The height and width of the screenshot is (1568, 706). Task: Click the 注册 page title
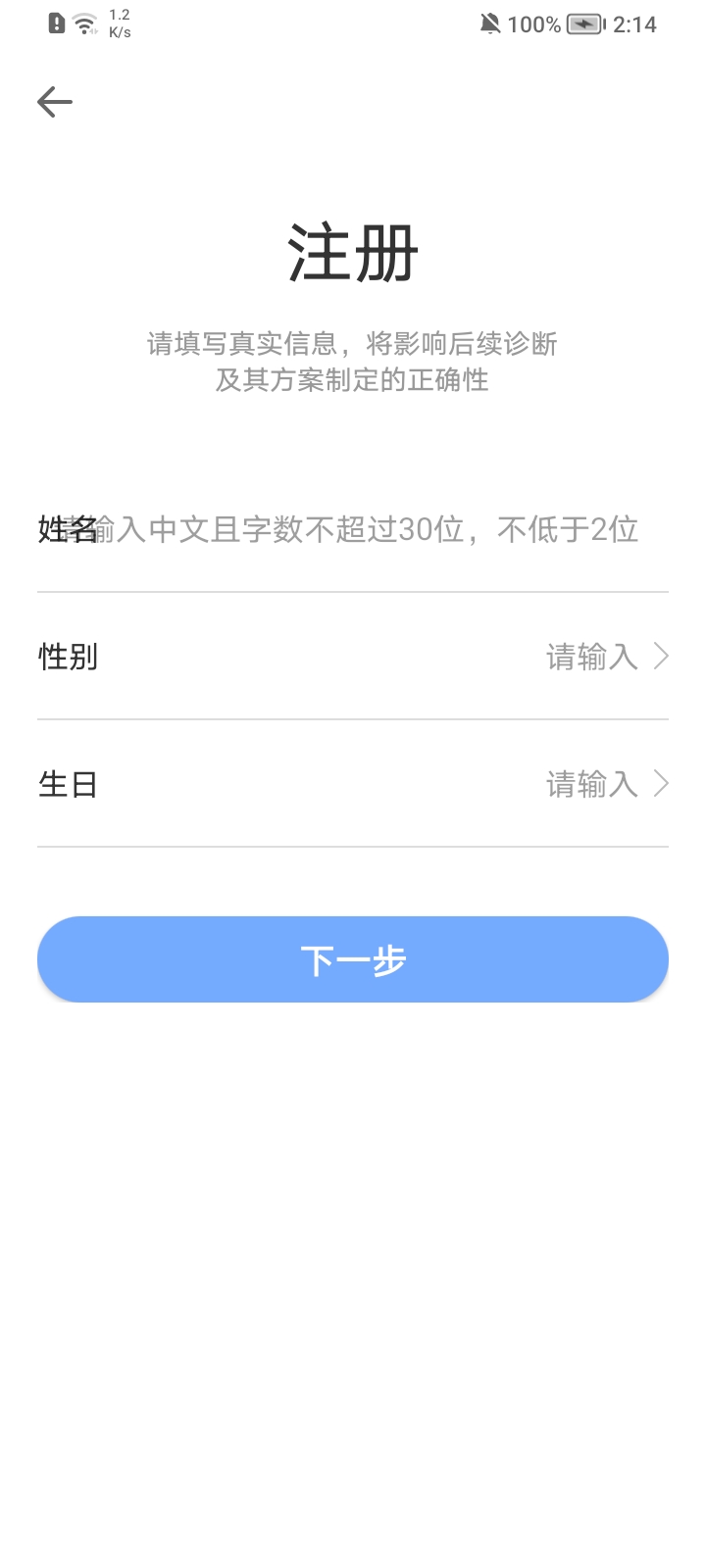tap(353, 251)
